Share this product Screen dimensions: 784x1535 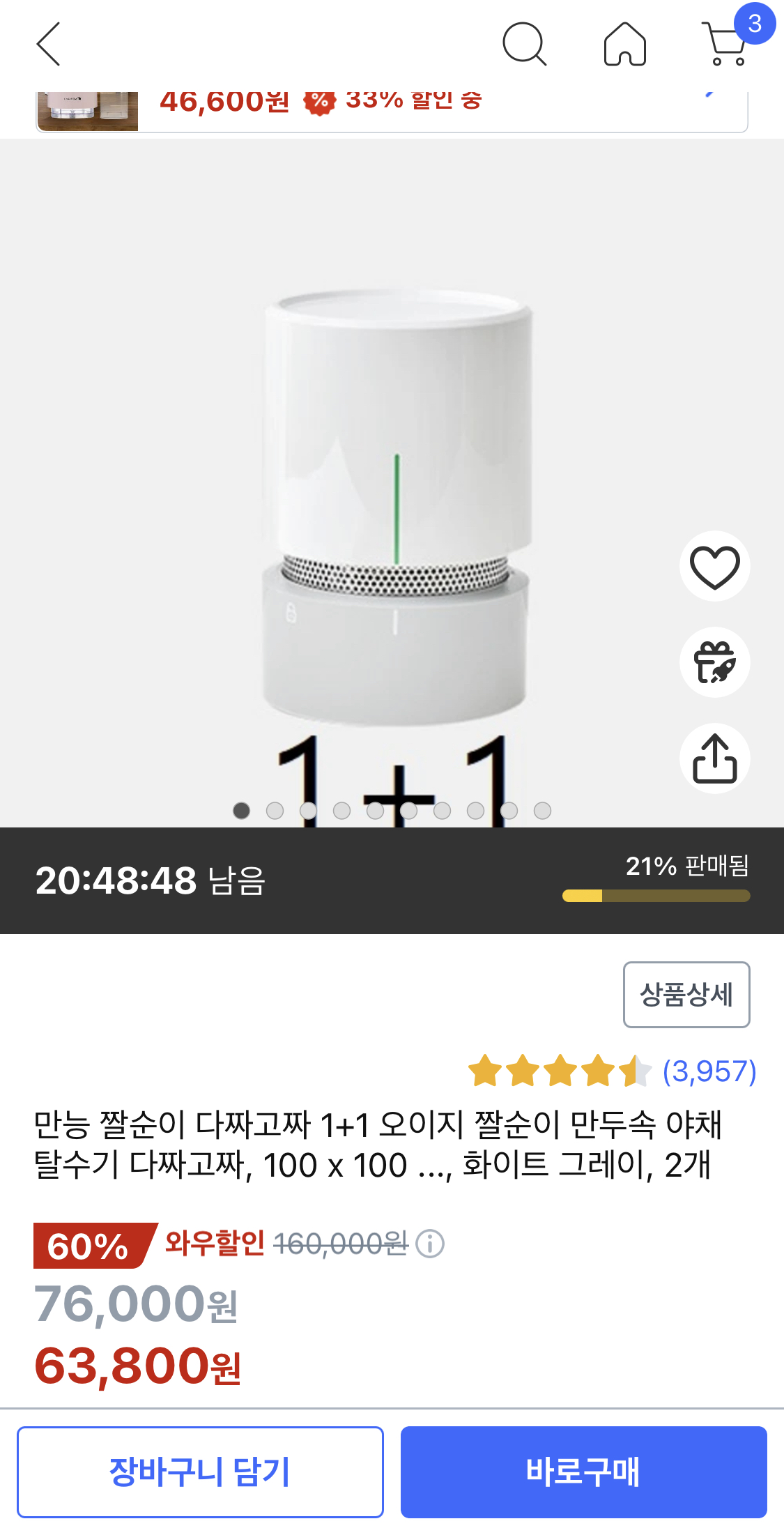click(x=714, y=758)
